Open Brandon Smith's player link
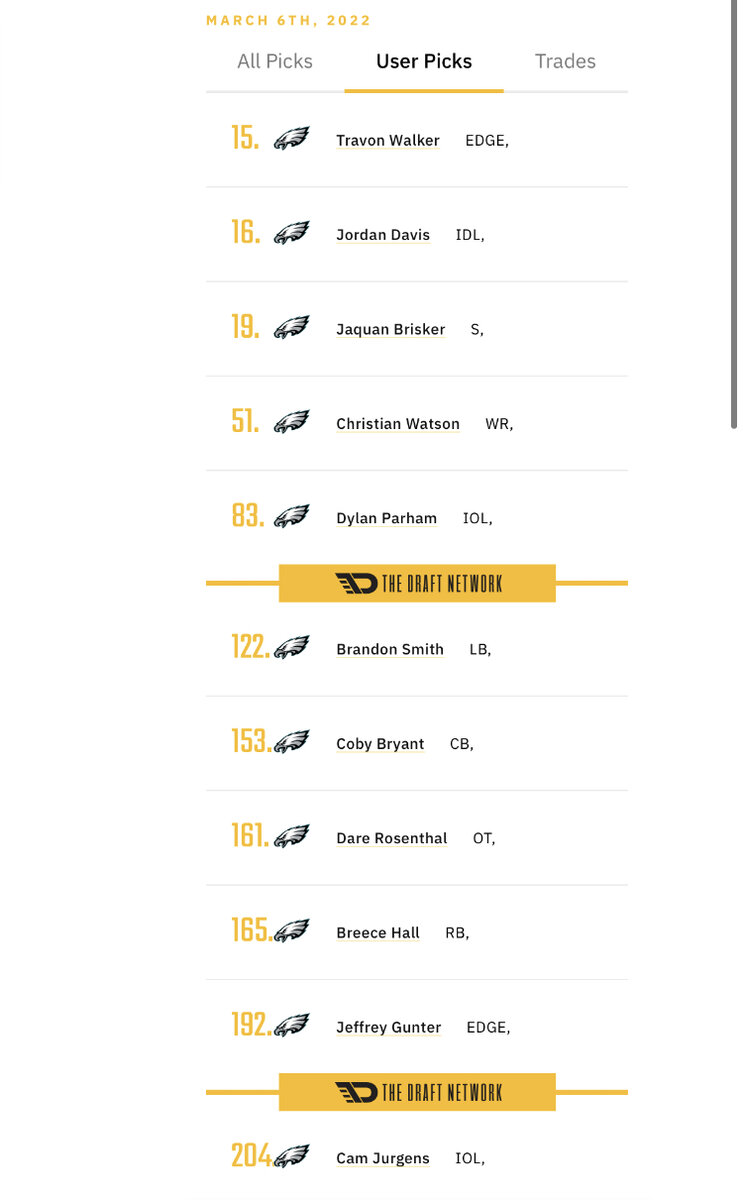The image size is (743, 1200). [390, 650]
